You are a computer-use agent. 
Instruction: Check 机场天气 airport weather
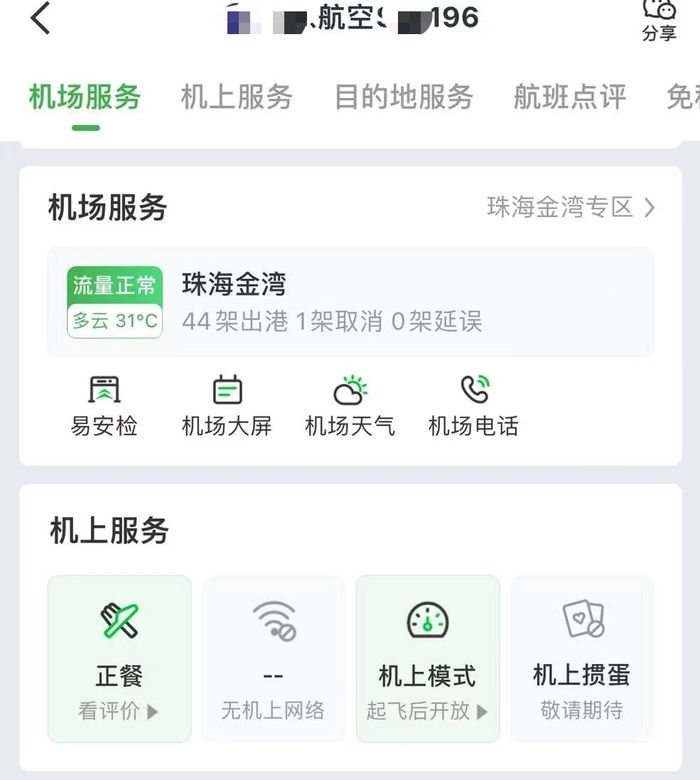[350, 405]
